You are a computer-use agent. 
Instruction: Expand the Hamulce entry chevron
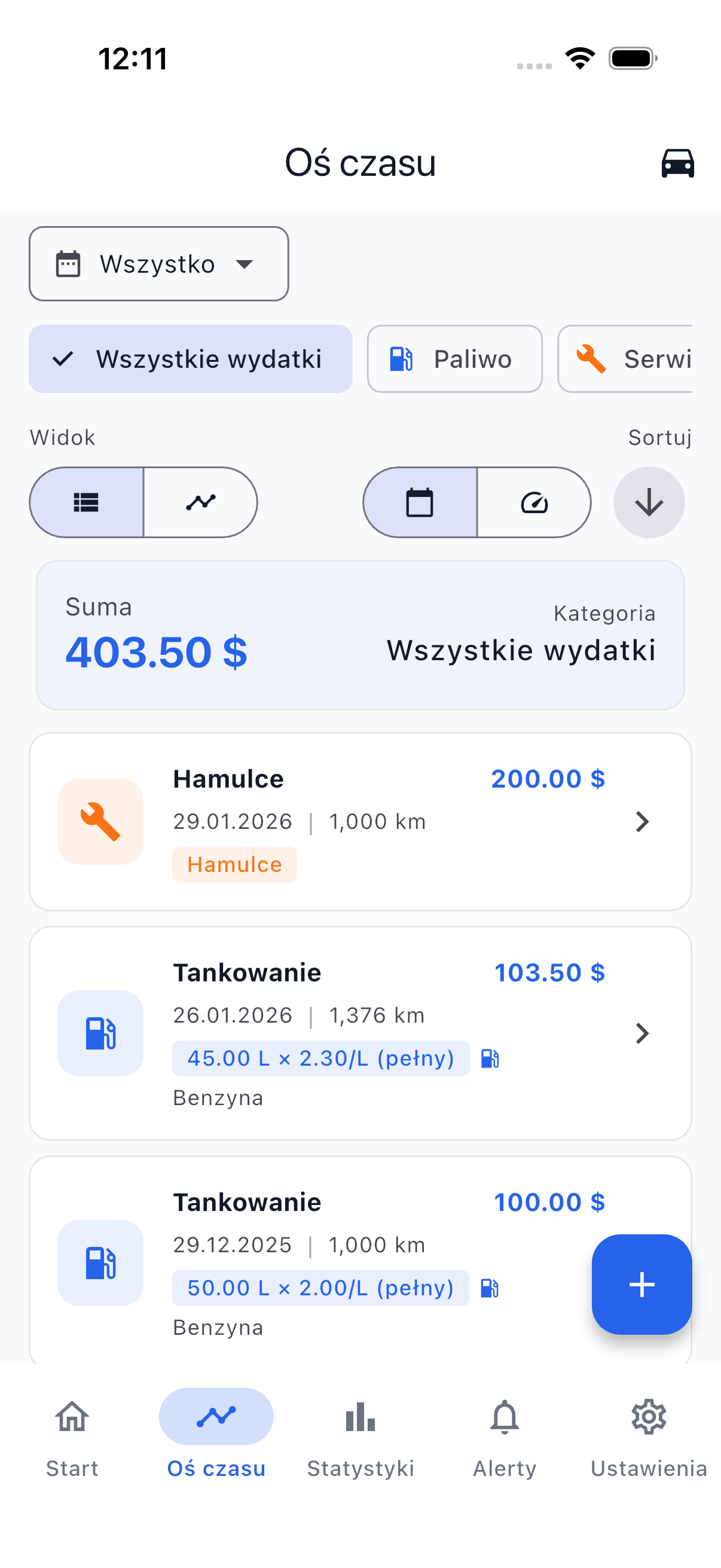[x=643, y=821]
